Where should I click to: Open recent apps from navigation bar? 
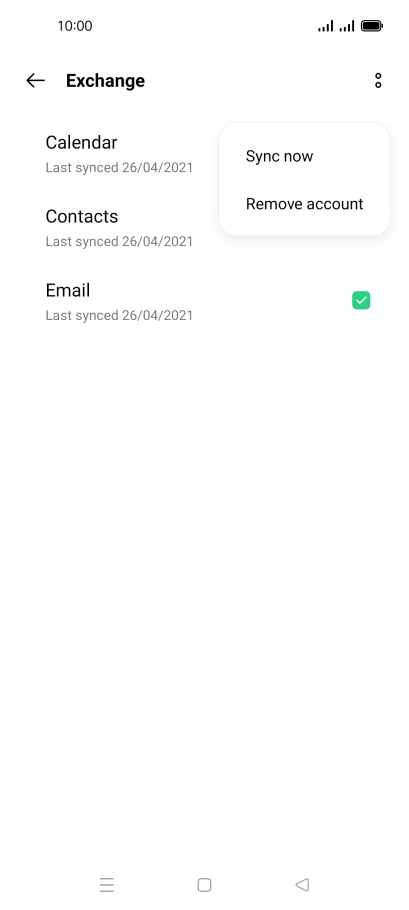click(x=107, y=884)
